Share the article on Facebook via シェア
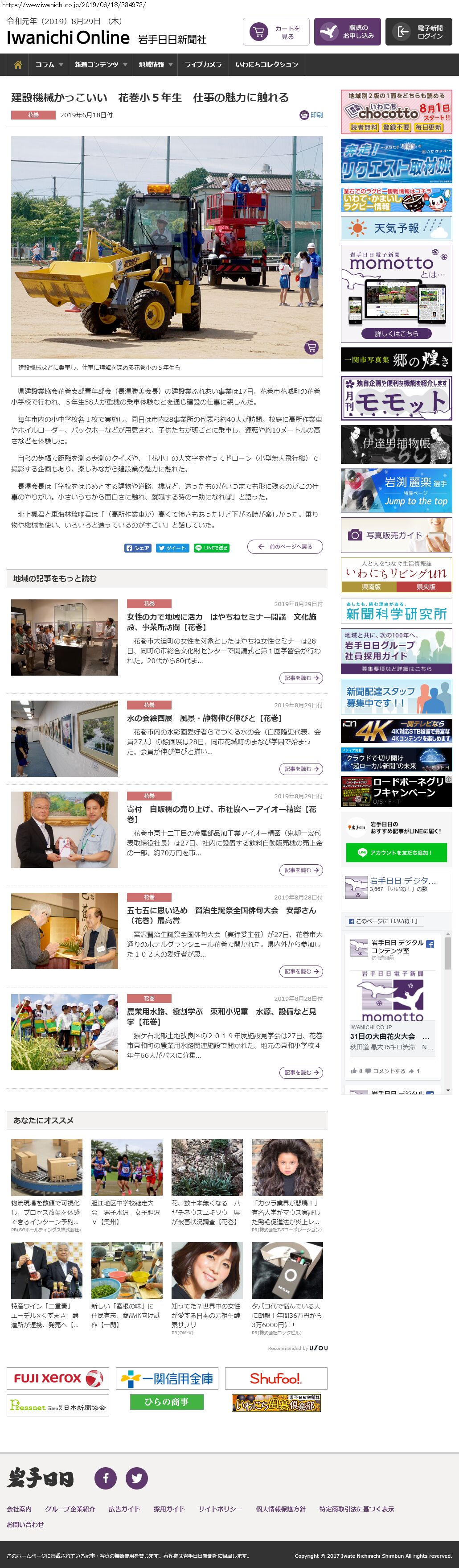The height and width of the screenshot is (1568, 459). (138, 548)
